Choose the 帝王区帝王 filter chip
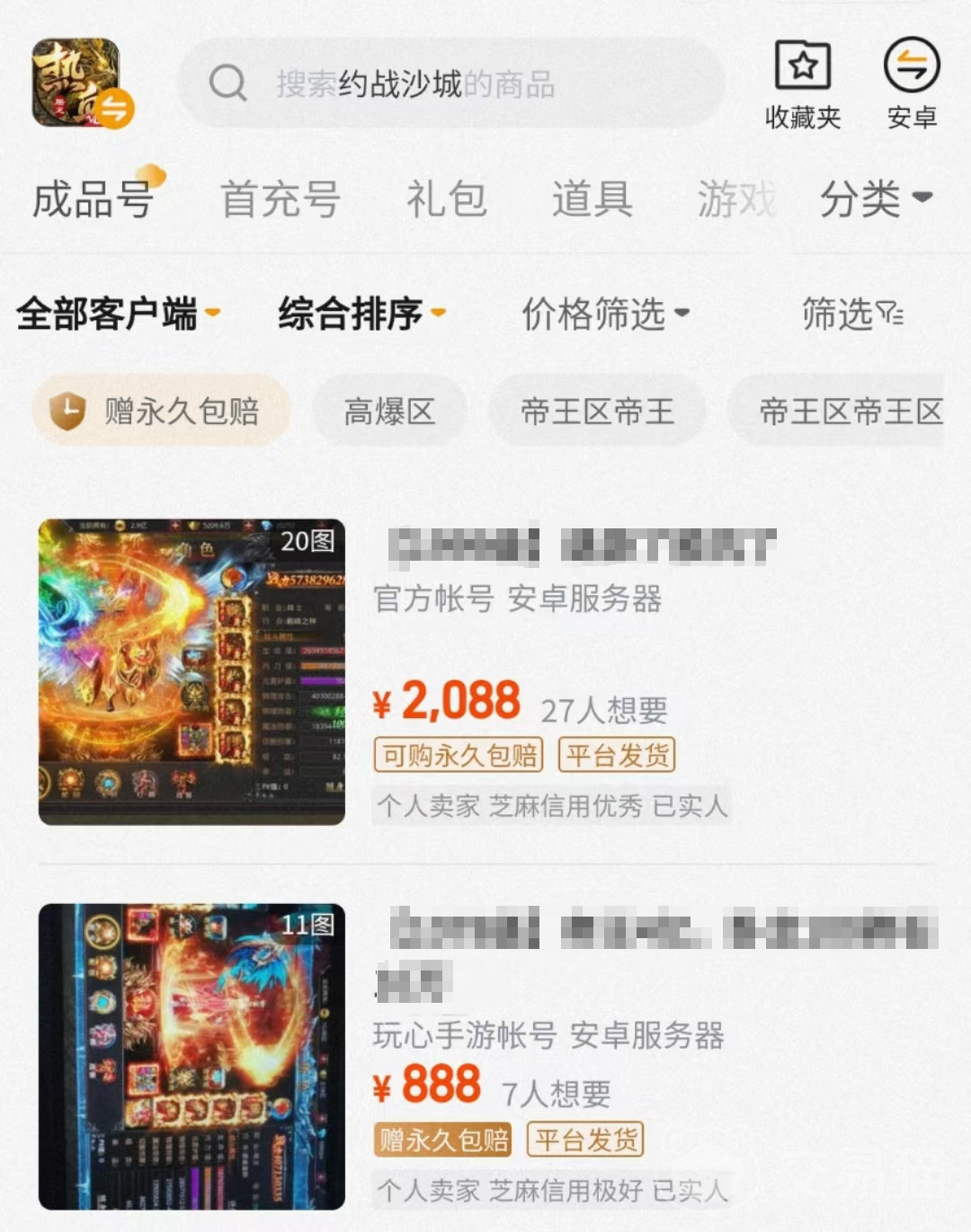Screen dimensions: 971x1232 (597, 412)
